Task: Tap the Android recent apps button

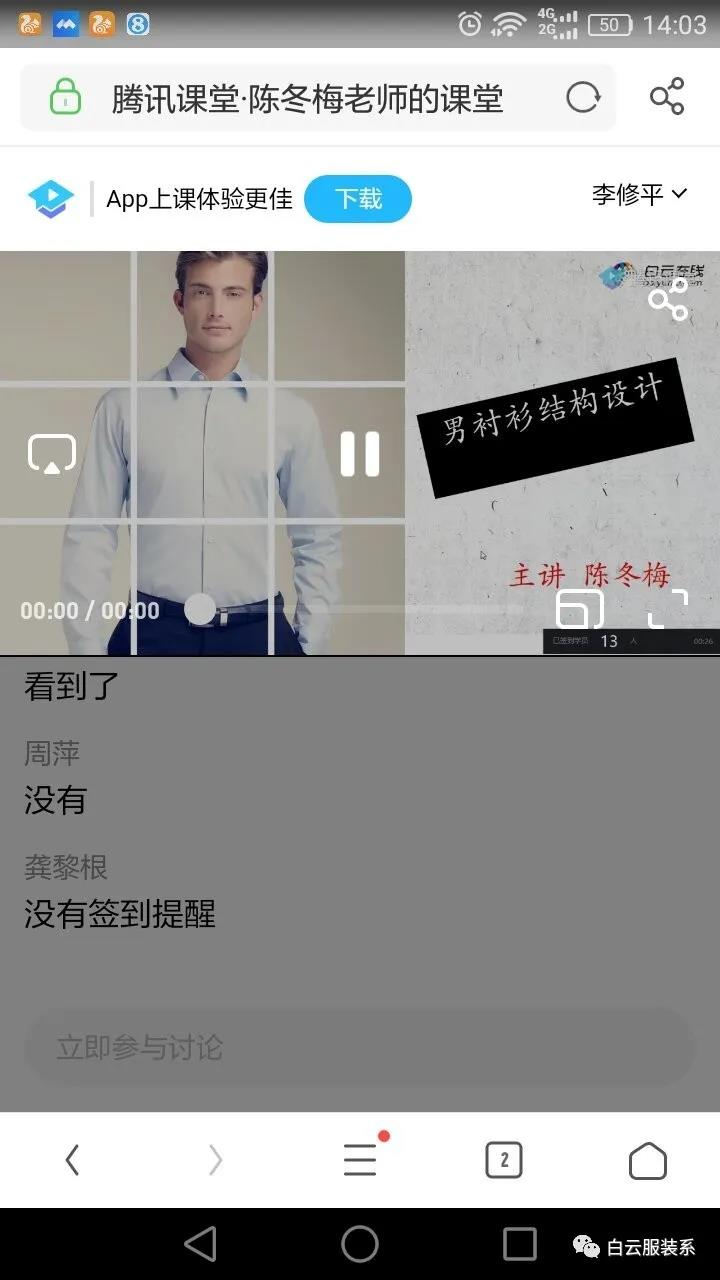Action: point(519,1244)
